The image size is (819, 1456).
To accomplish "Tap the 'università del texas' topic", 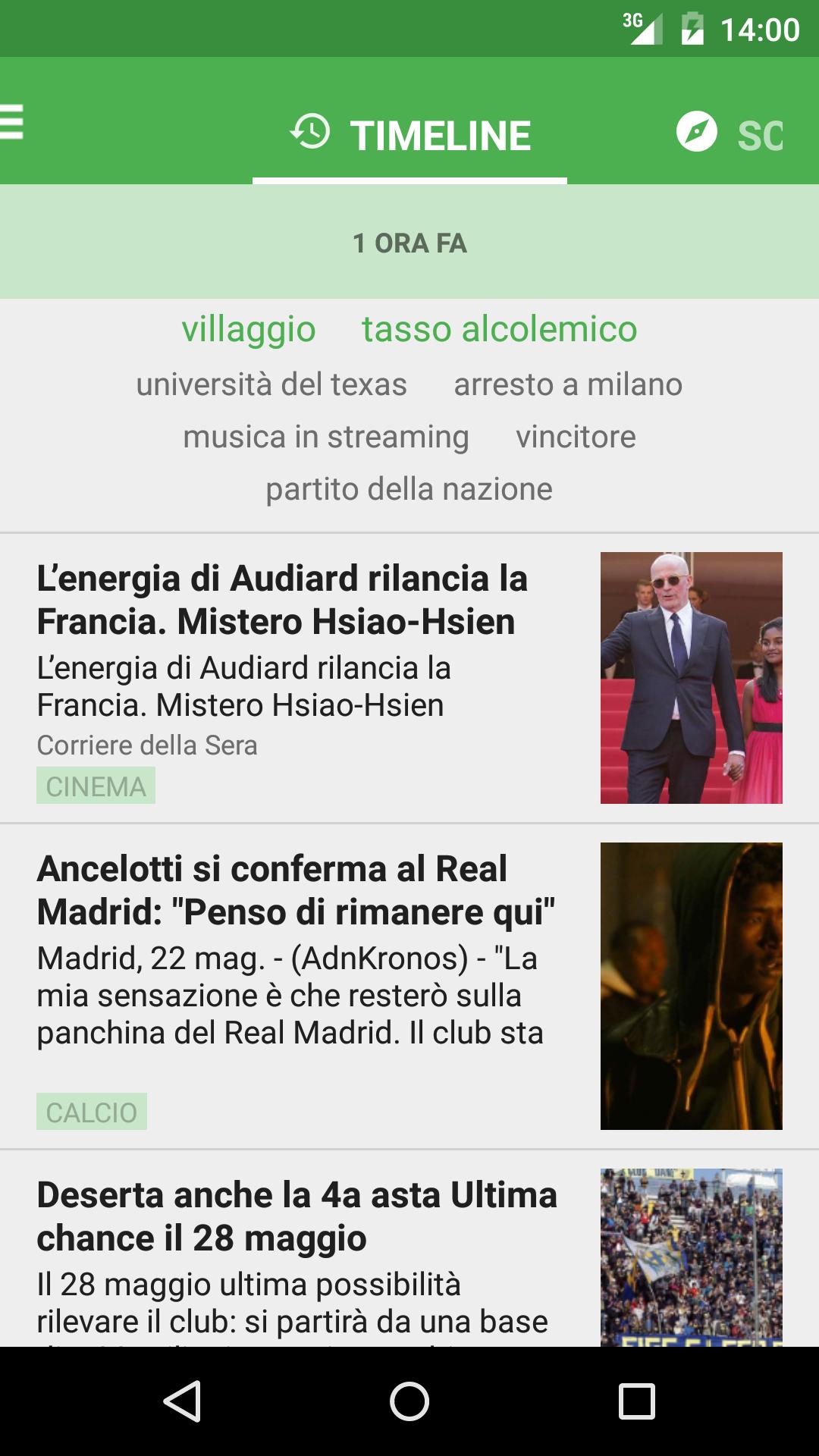I will (x=271, y=384).
